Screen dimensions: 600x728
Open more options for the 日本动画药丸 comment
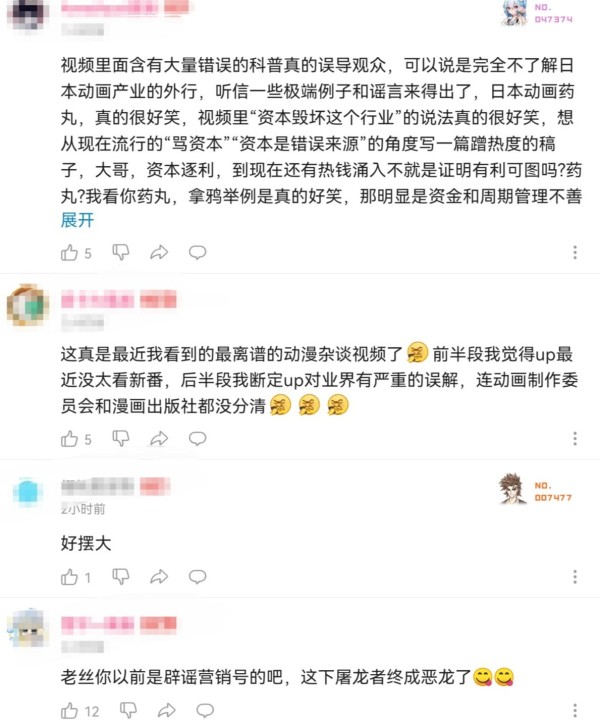coord(574,253)
